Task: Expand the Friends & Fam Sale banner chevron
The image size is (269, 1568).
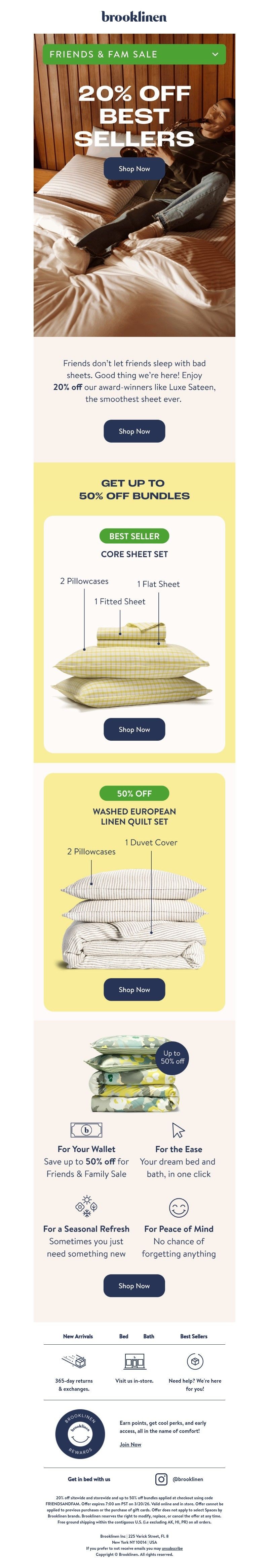Action: tap(215, 54)
